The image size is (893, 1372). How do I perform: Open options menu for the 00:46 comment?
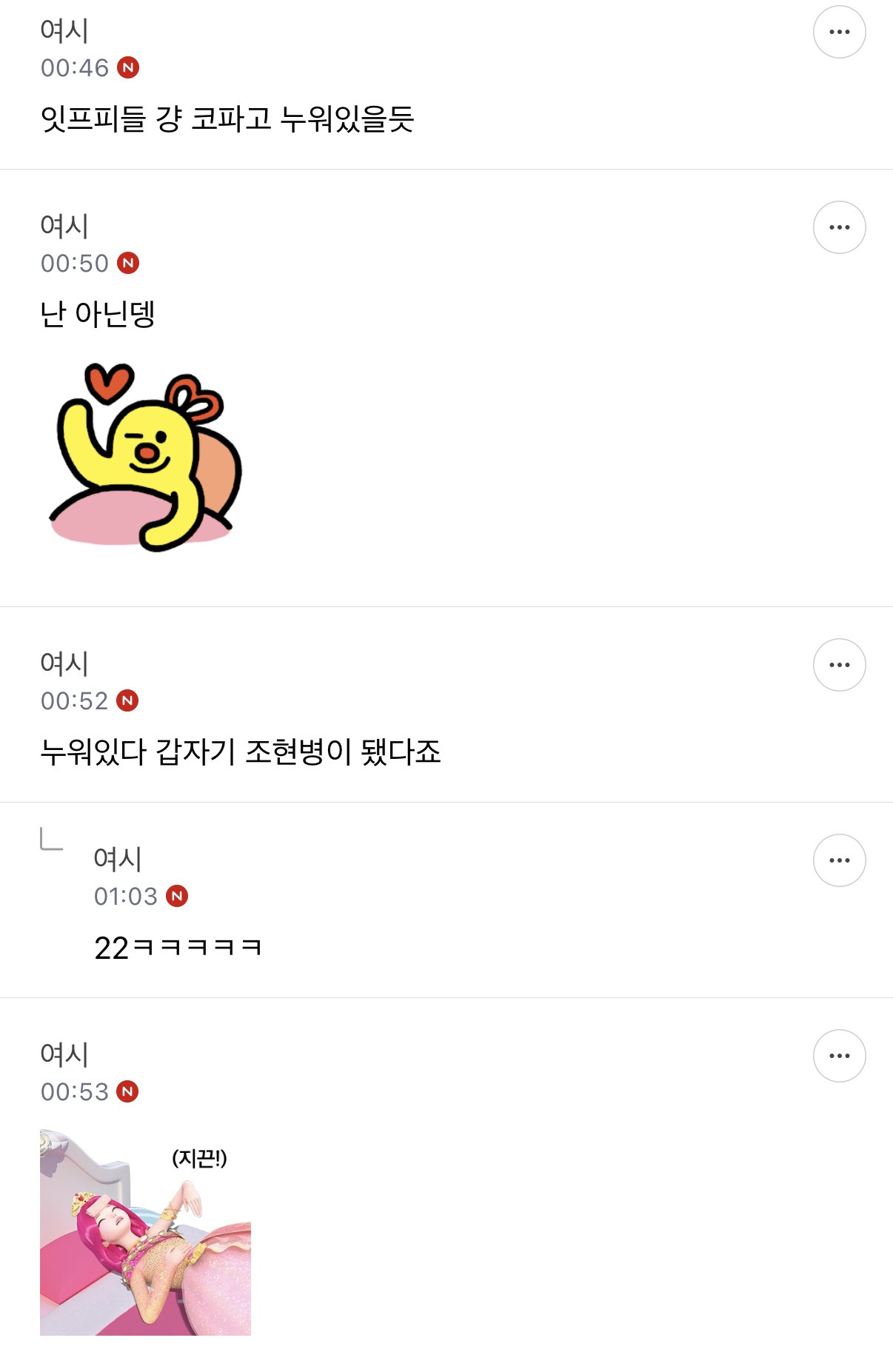coord(839,31)
